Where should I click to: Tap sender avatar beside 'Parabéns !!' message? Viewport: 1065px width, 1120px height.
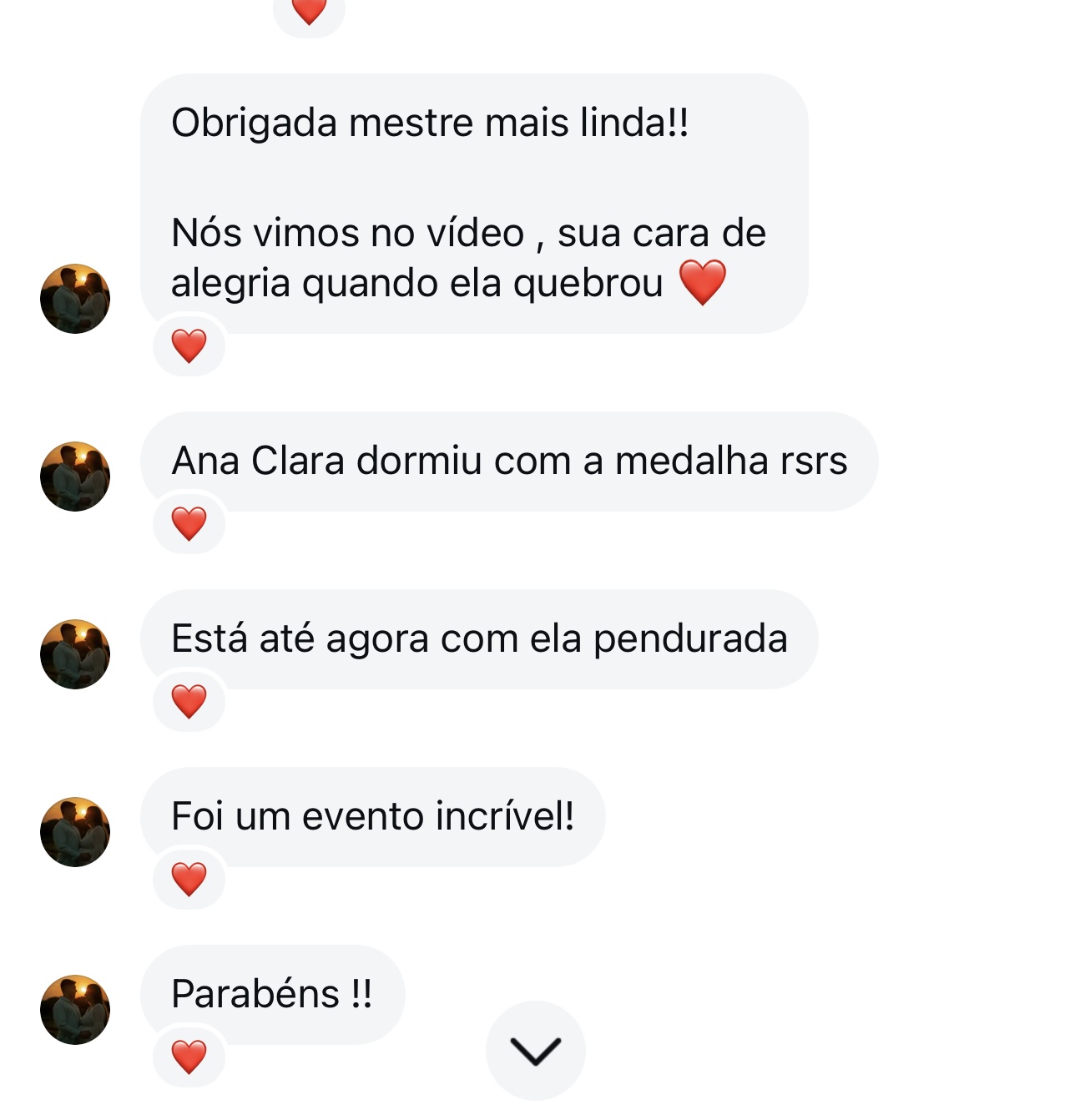pyautogui.click(x=75, y=1010)
